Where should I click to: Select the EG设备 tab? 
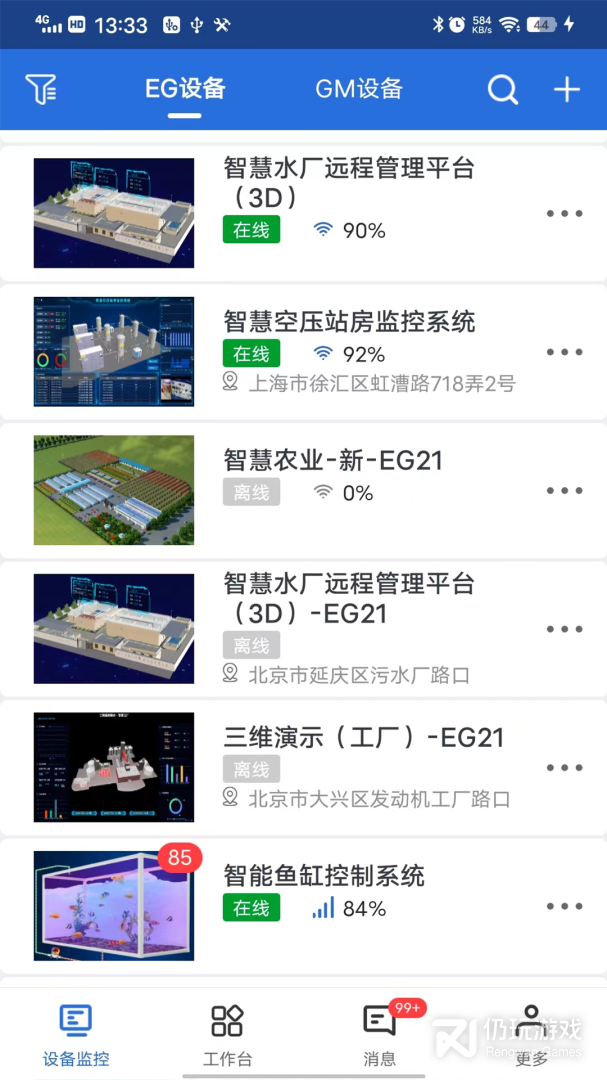pyautogui.click(x=185, y=89)
